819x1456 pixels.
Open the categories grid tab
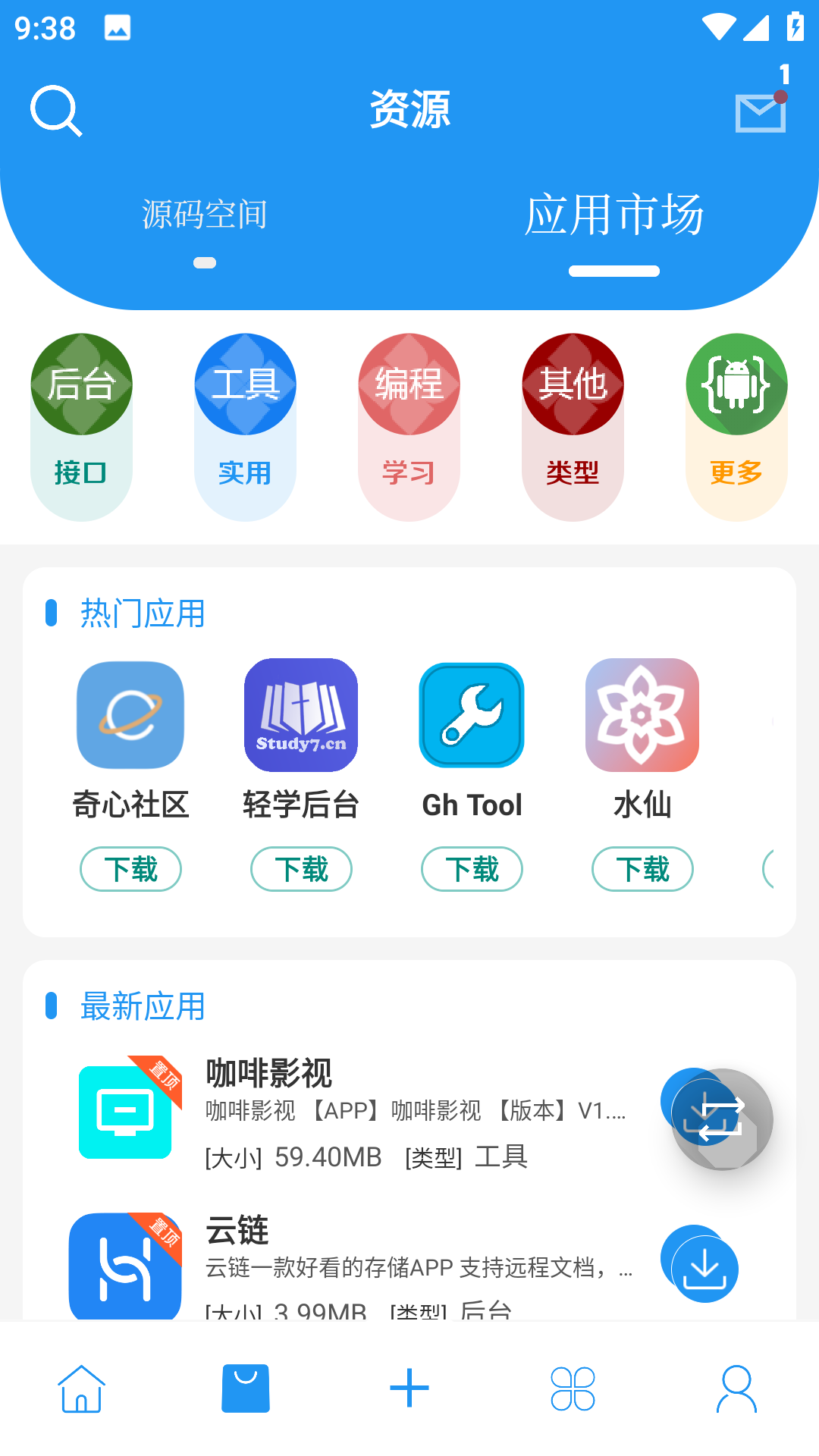(573, 1389)
